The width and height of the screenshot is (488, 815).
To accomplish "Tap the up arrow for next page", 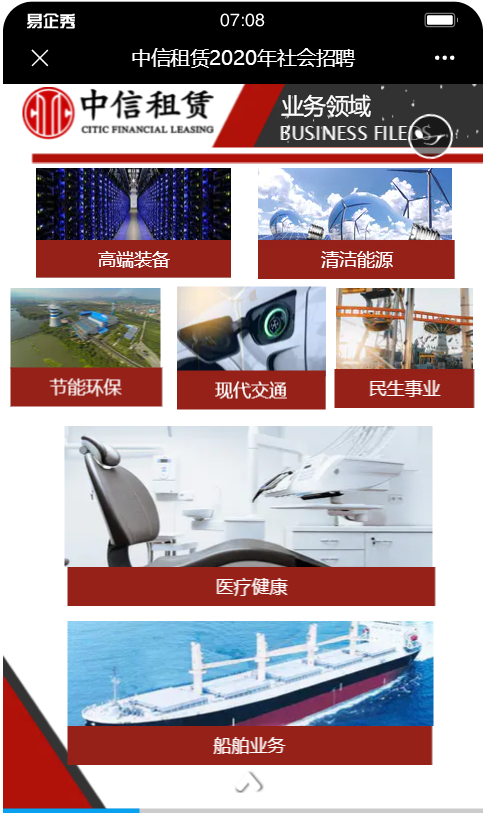I will tap(249, 781).
